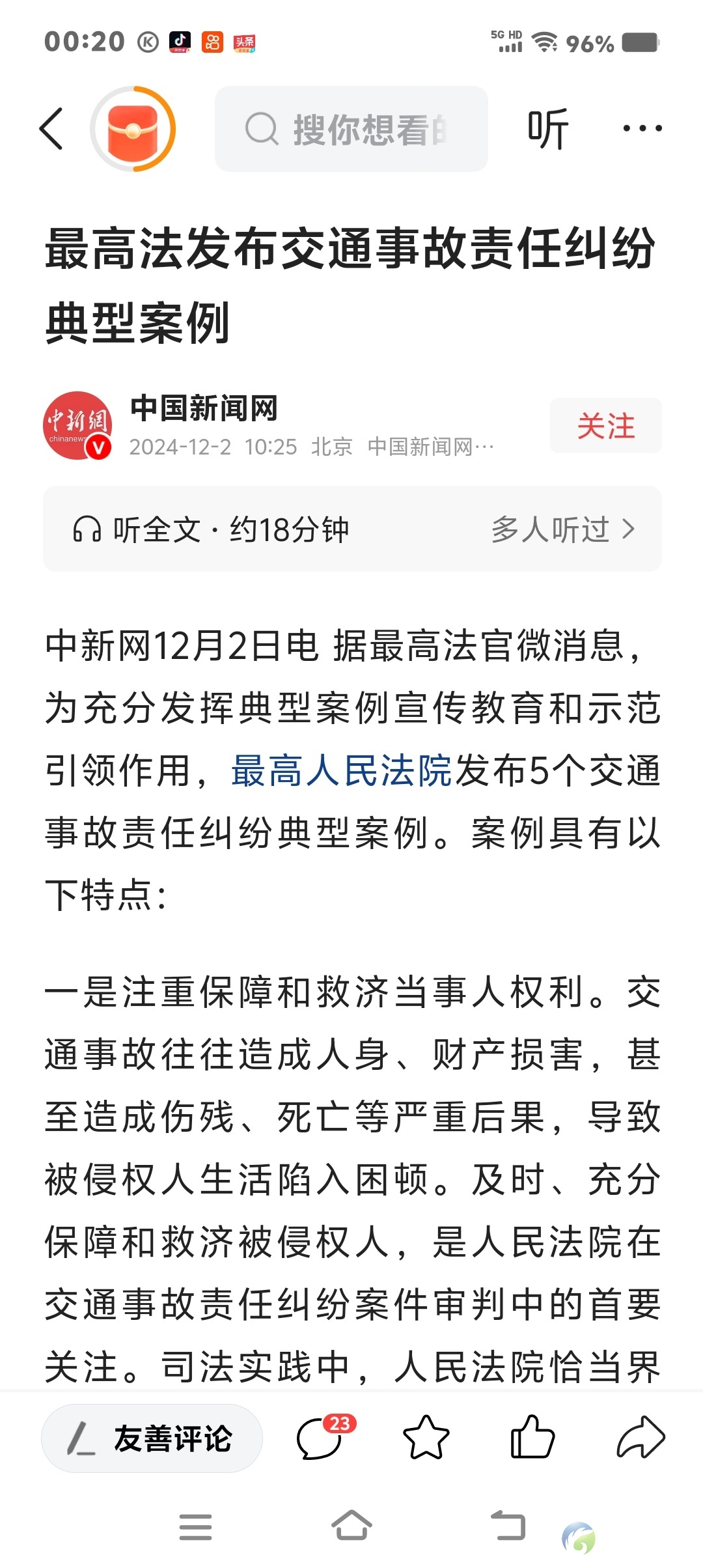703x1568 pixels.
Task: Open the three-dot overflow menu
Action: (642, 128)
